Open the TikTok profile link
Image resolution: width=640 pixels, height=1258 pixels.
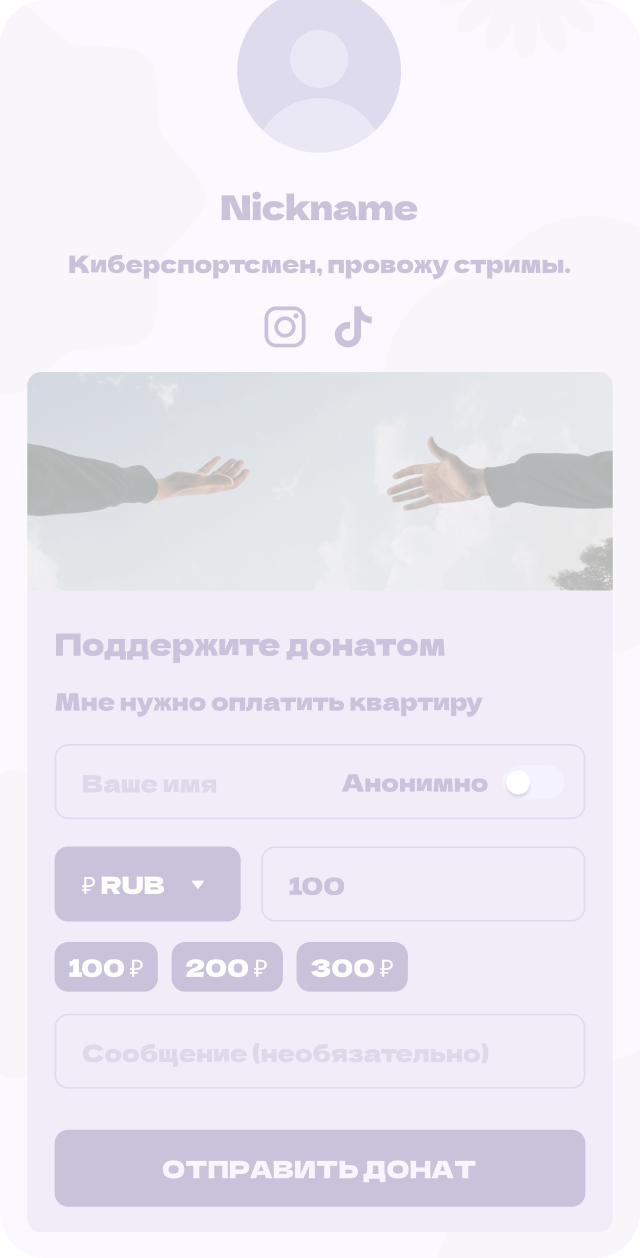point(353,327)
